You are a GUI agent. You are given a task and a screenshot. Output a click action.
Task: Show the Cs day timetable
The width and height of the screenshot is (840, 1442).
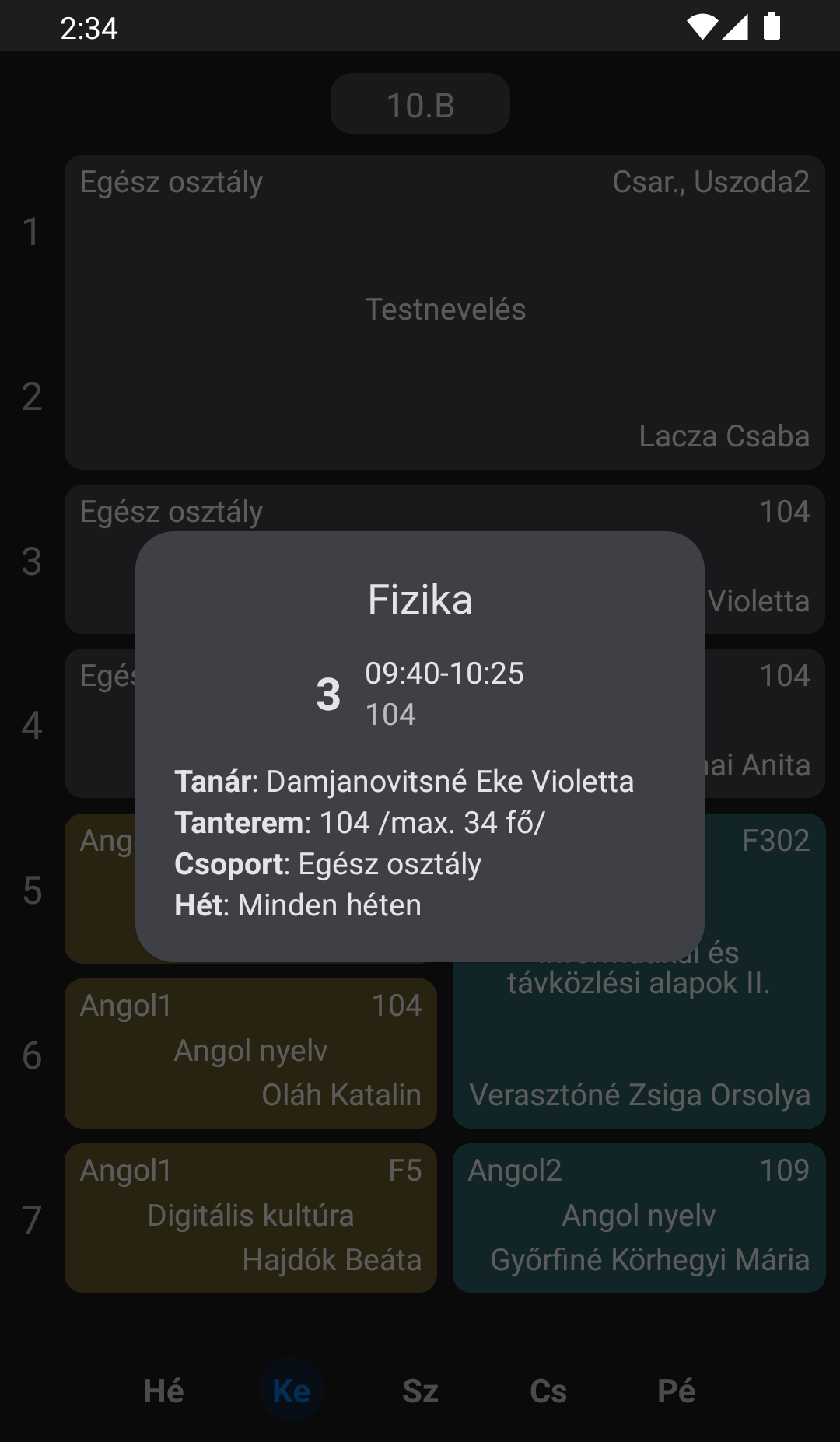click(548, 1391)
